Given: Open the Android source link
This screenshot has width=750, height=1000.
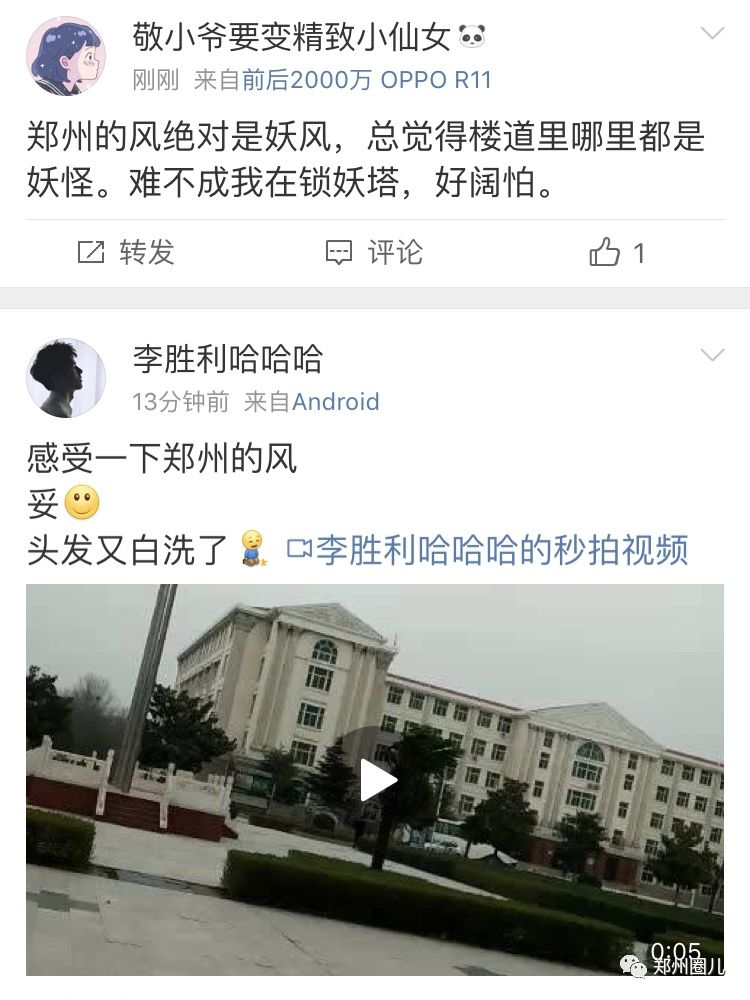Looking at the screenshot, I should click(x=336, y=402).
